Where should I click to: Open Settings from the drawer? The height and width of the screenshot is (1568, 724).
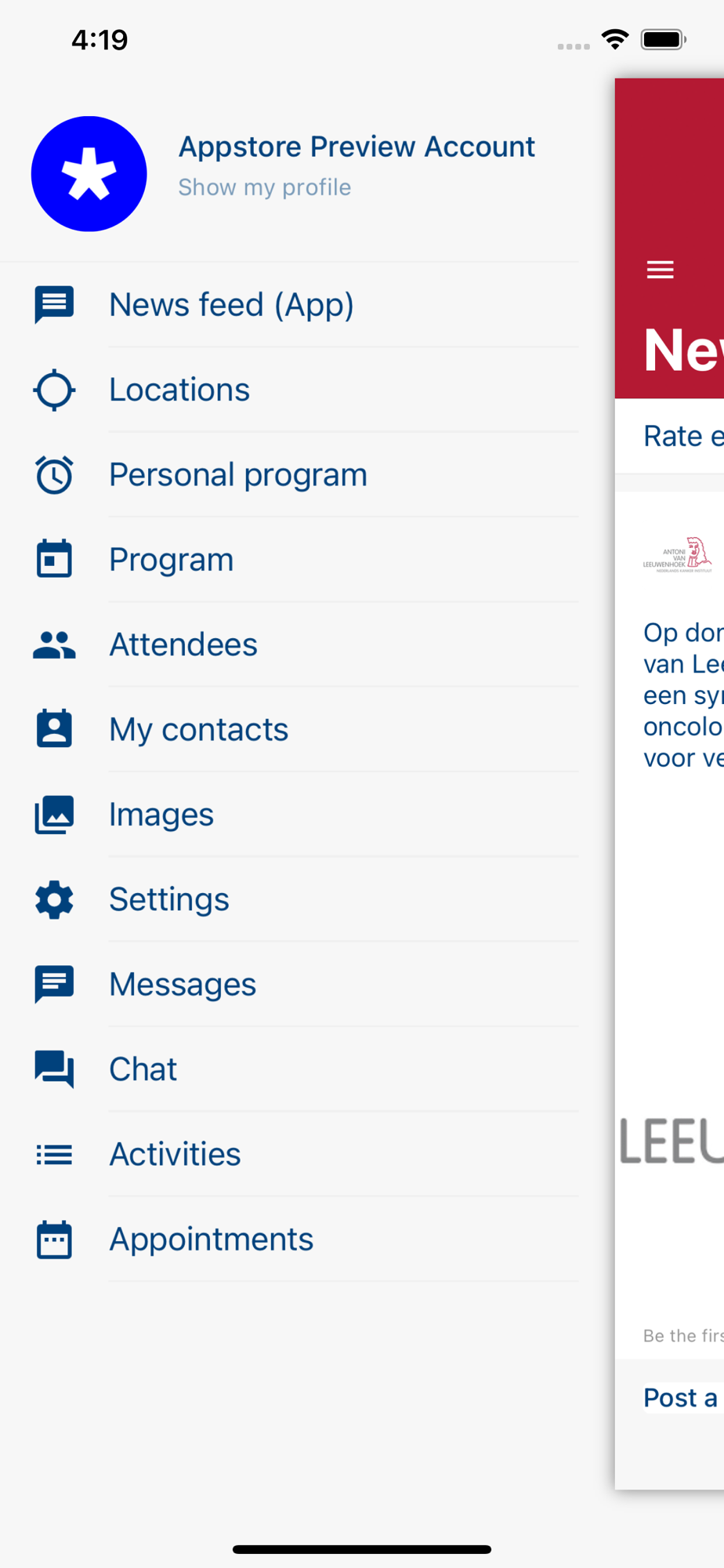(x=290, y=899)
